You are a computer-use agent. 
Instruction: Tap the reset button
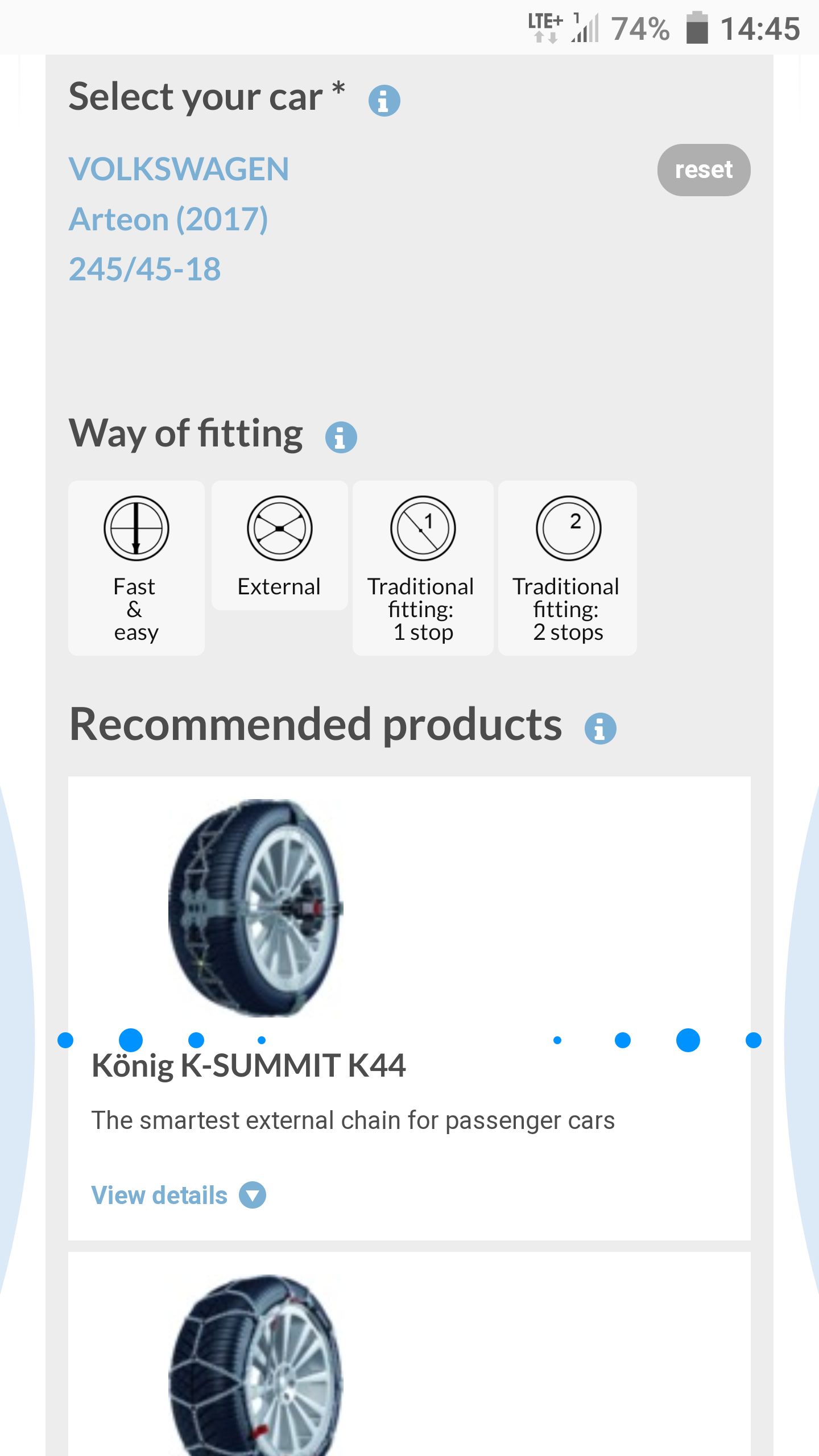(x=704, y=170)
